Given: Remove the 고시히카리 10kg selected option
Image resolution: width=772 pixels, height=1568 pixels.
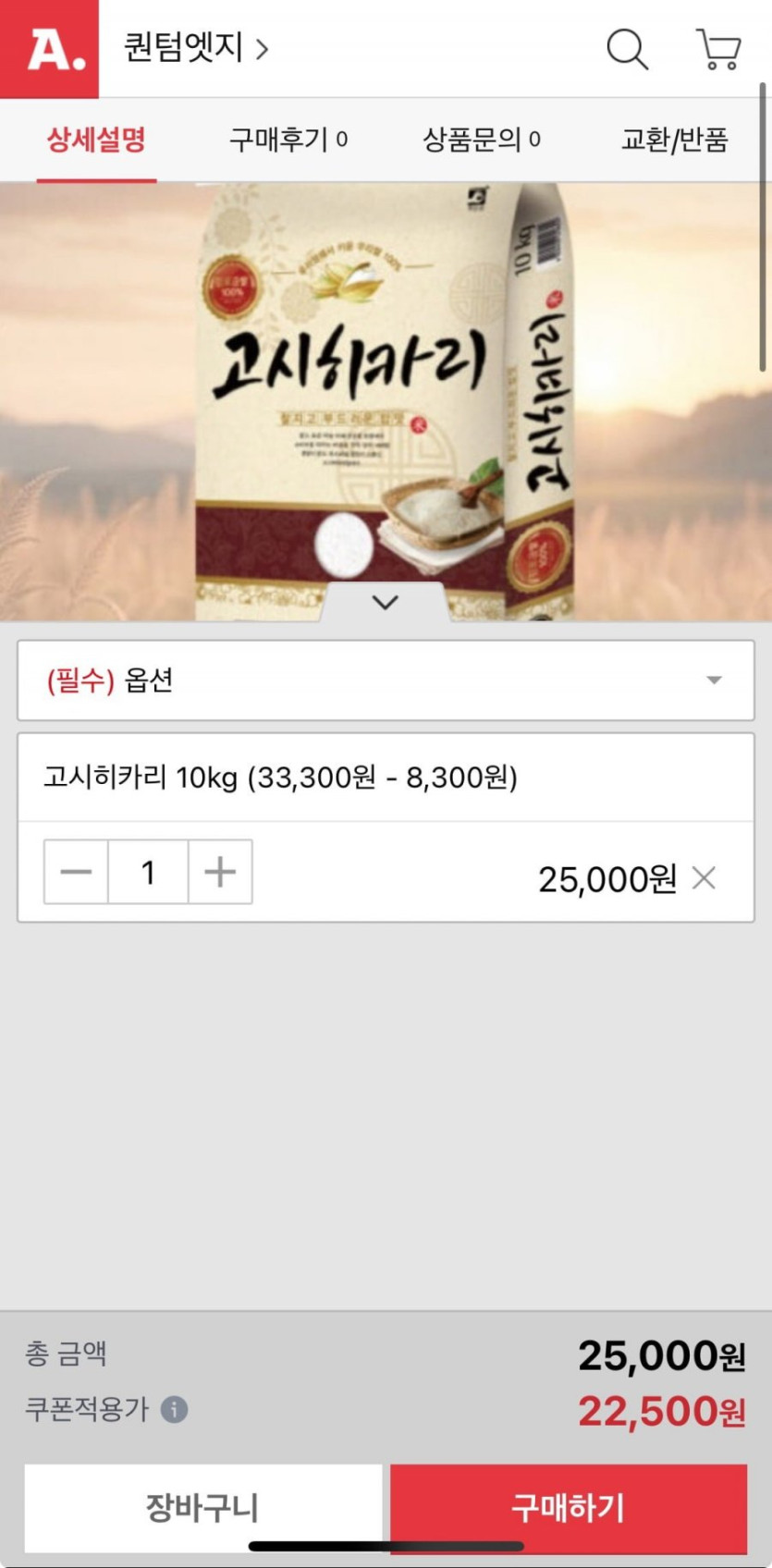Looking at the screenshot, I should click(705, 878).
